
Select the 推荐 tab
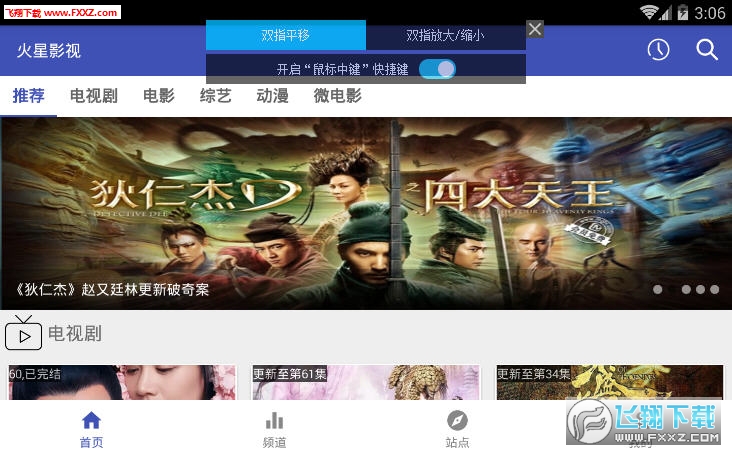[x=29, y=96]
